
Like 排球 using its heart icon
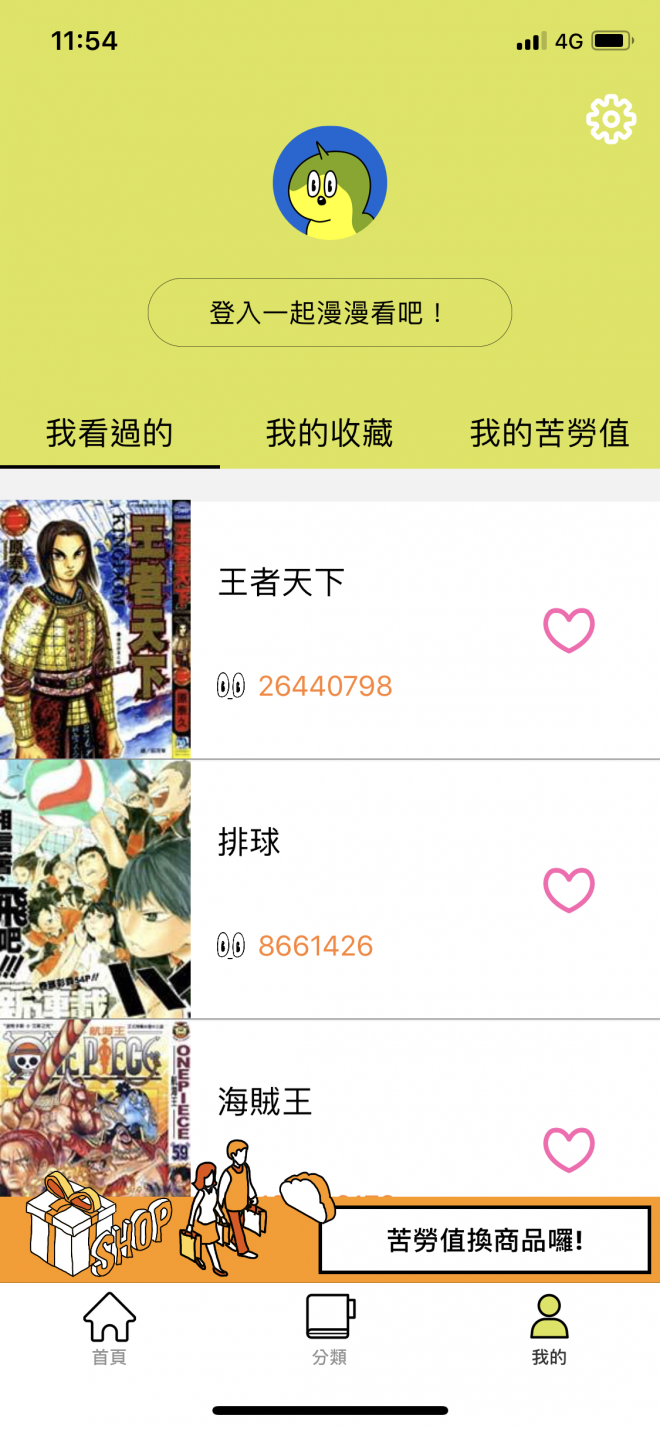(568, 890)
